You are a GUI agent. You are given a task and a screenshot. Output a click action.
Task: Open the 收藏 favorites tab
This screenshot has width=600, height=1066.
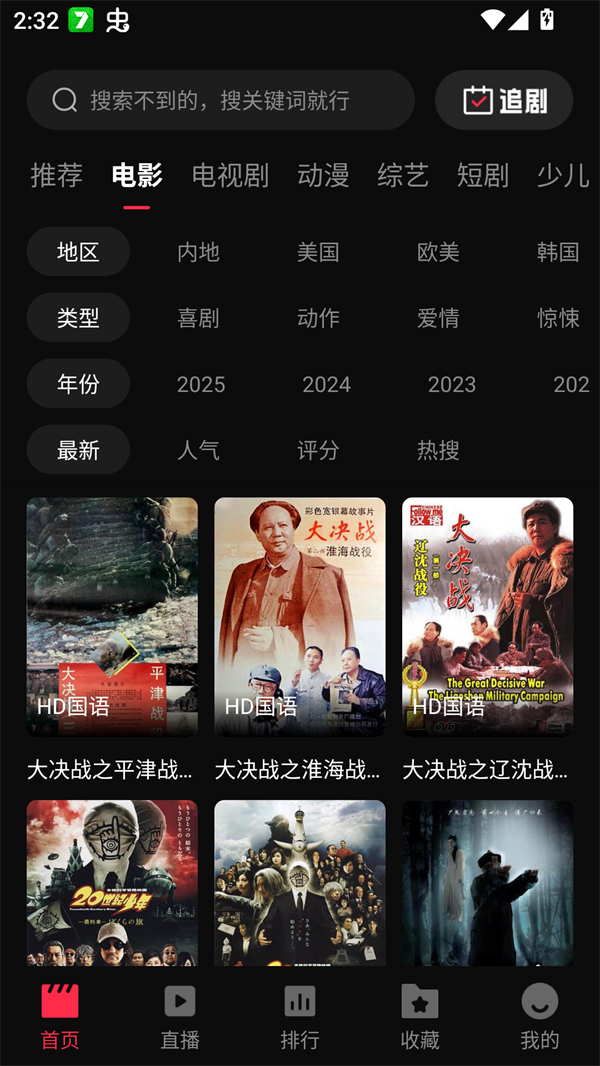pyautogui.click(x=420, y=1015)
